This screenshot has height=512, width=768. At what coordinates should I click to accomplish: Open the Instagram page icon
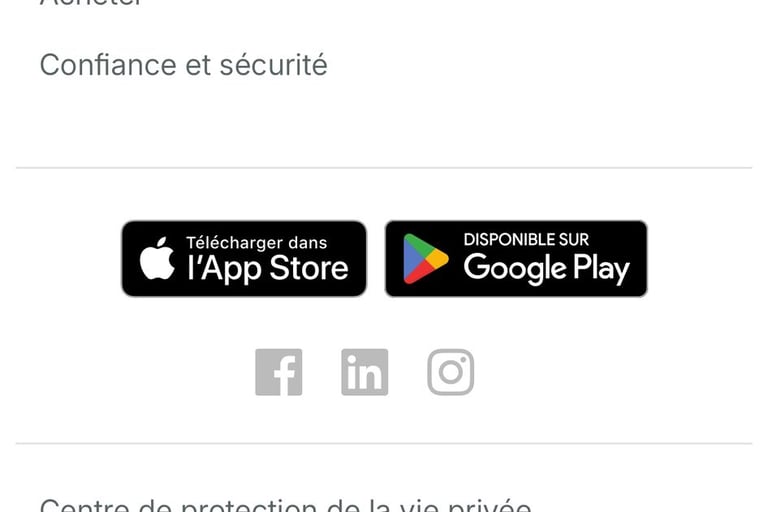point(451,372)
